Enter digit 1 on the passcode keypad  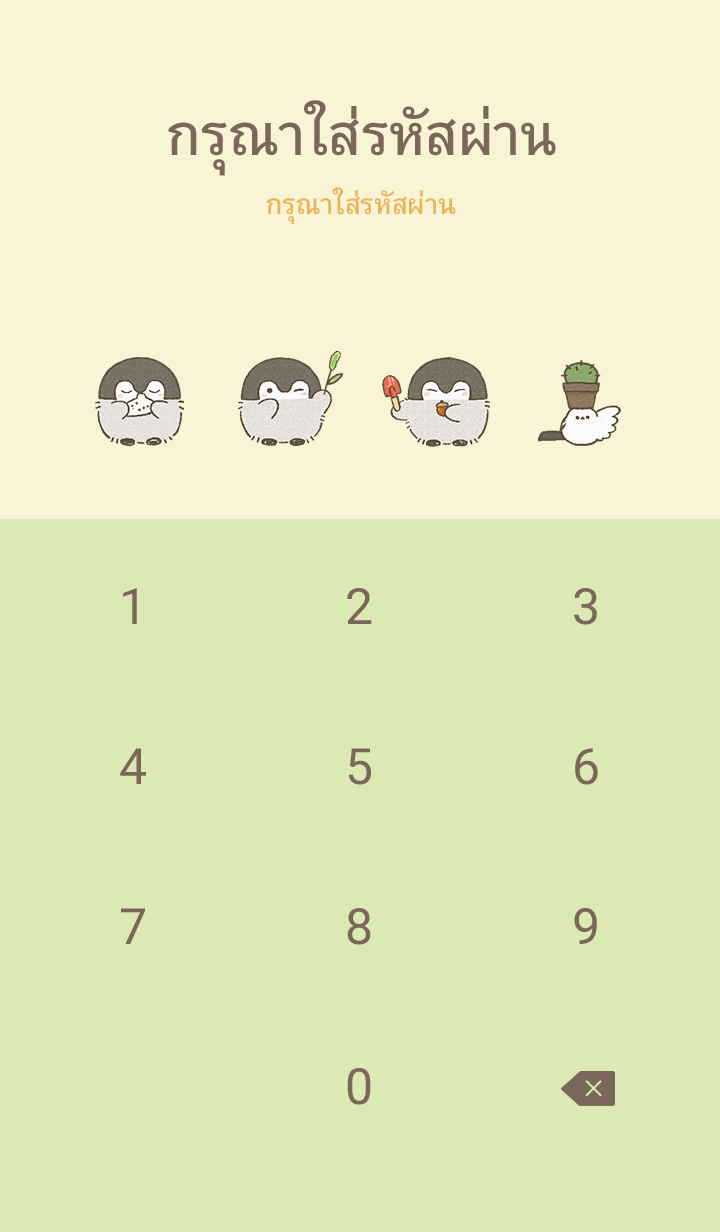[x=132, y=607]
